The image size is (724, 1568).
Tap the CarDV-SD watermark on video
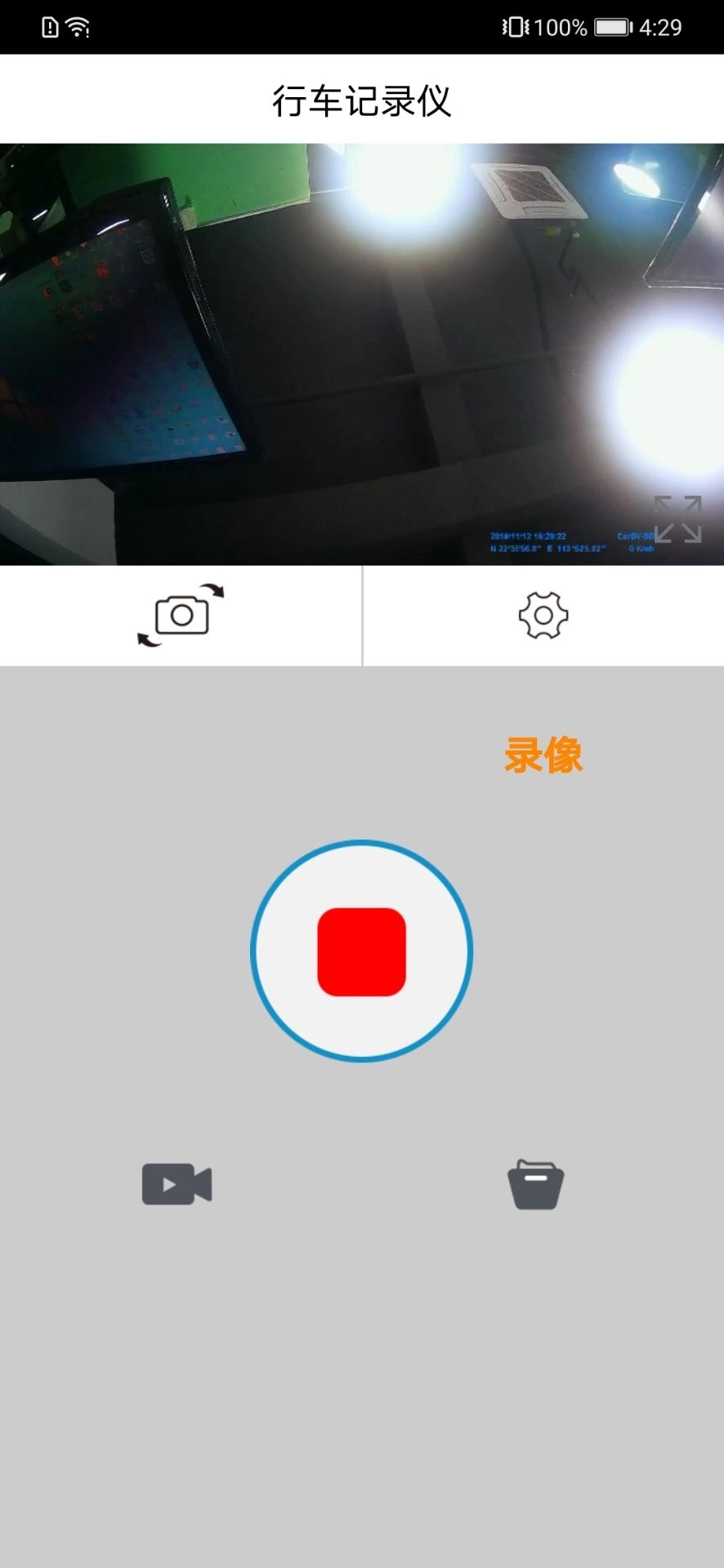(x=636, y=535)
